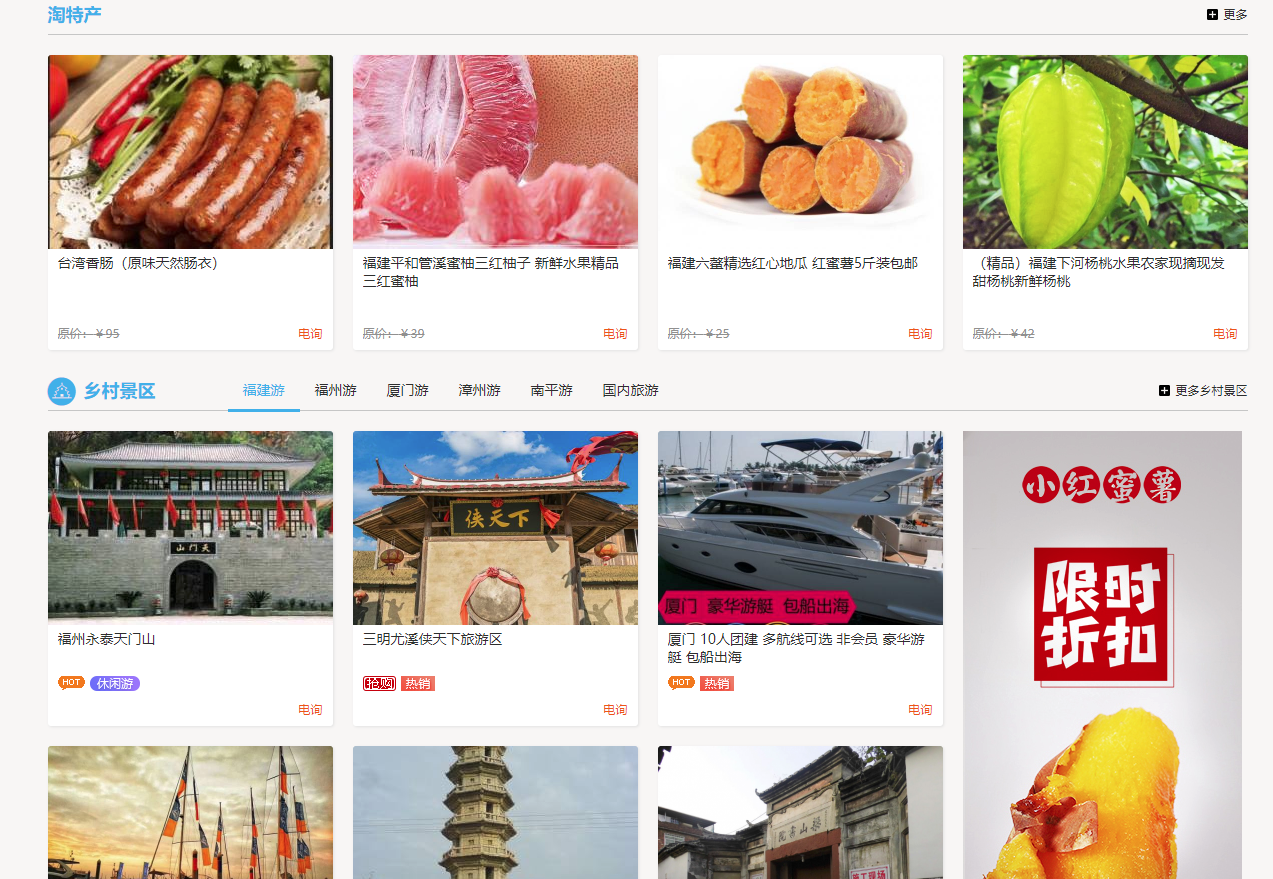View the 福建平和管溪蜜柚三红柚子 product
The image size is (1273, 879).
(495, 152)
